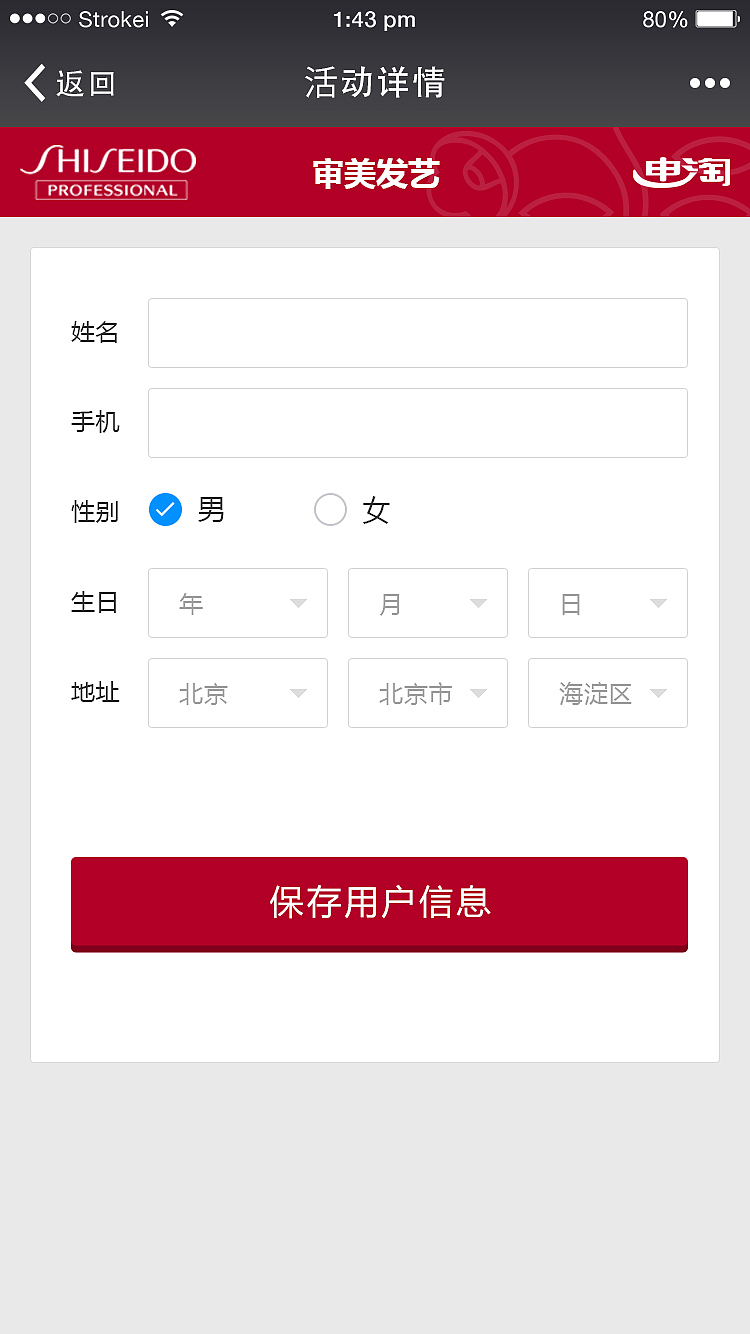Screen dimensions: 750x1334
Task: Toggle the checked blue gender selector
Action: (165, 509)
